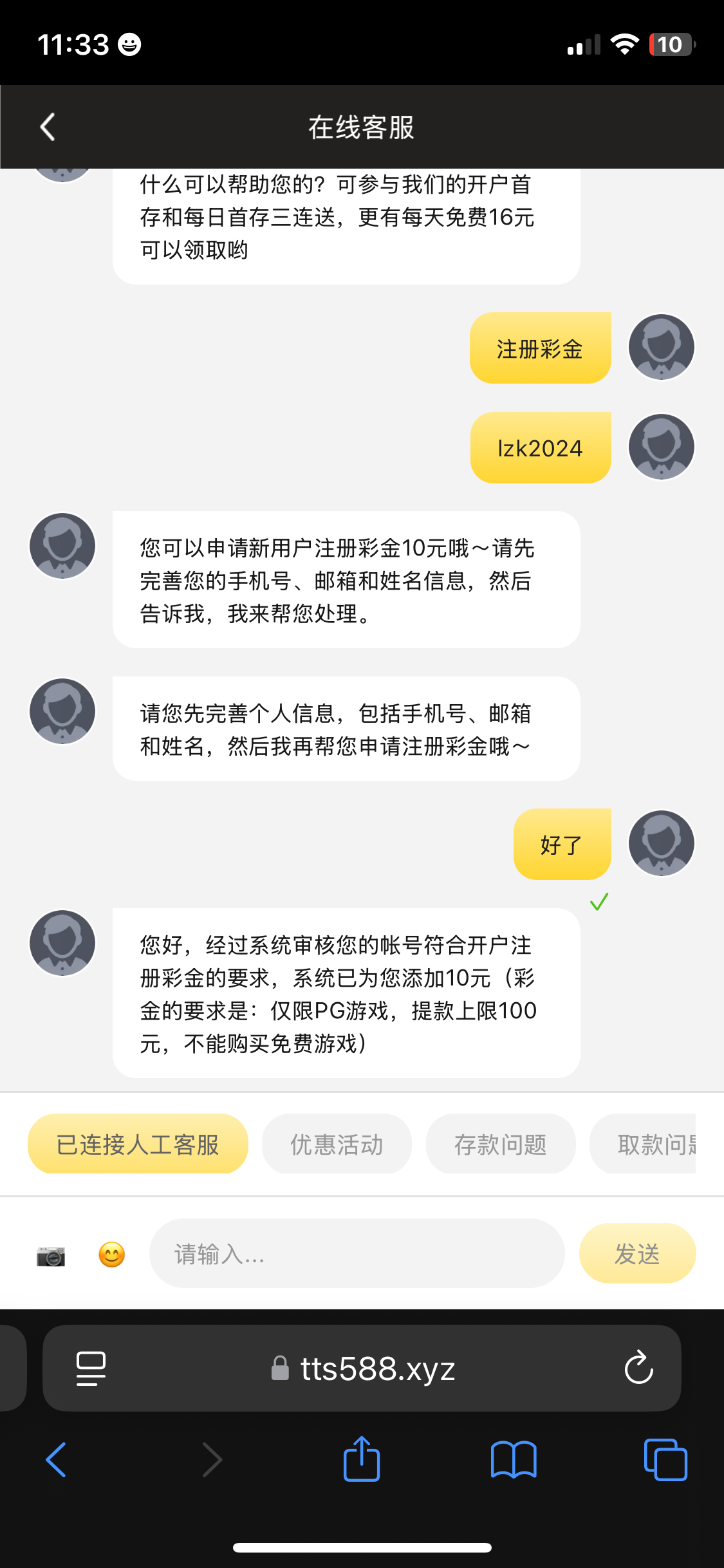
Task: Choose the 存款问题 quick option
Action: tap(500, 1144)
